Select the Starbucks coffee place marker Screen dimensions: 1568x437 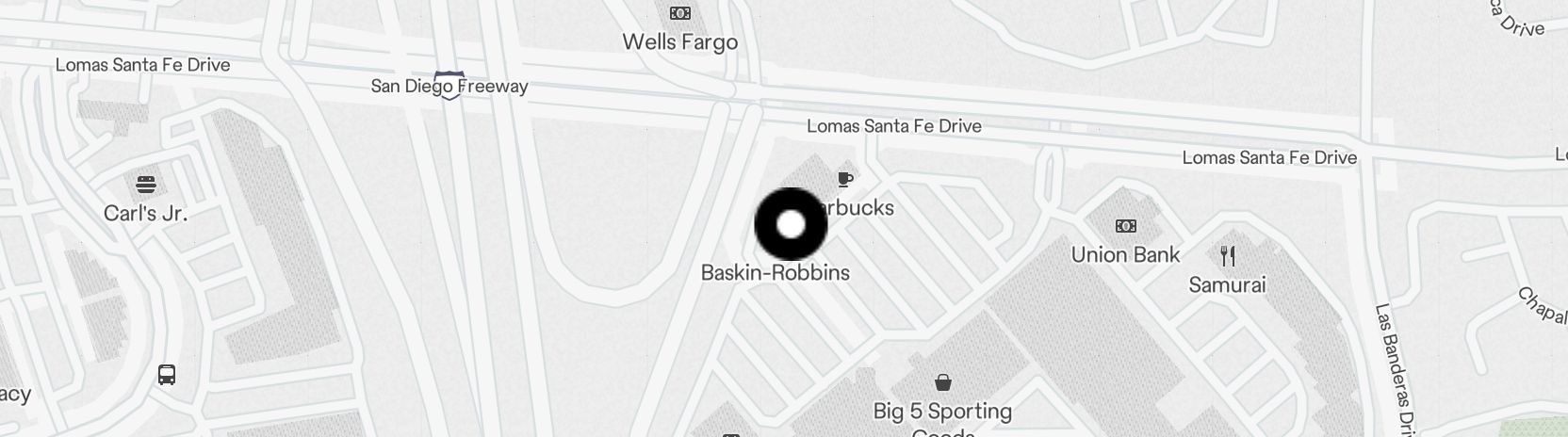[x=845, y=179]
